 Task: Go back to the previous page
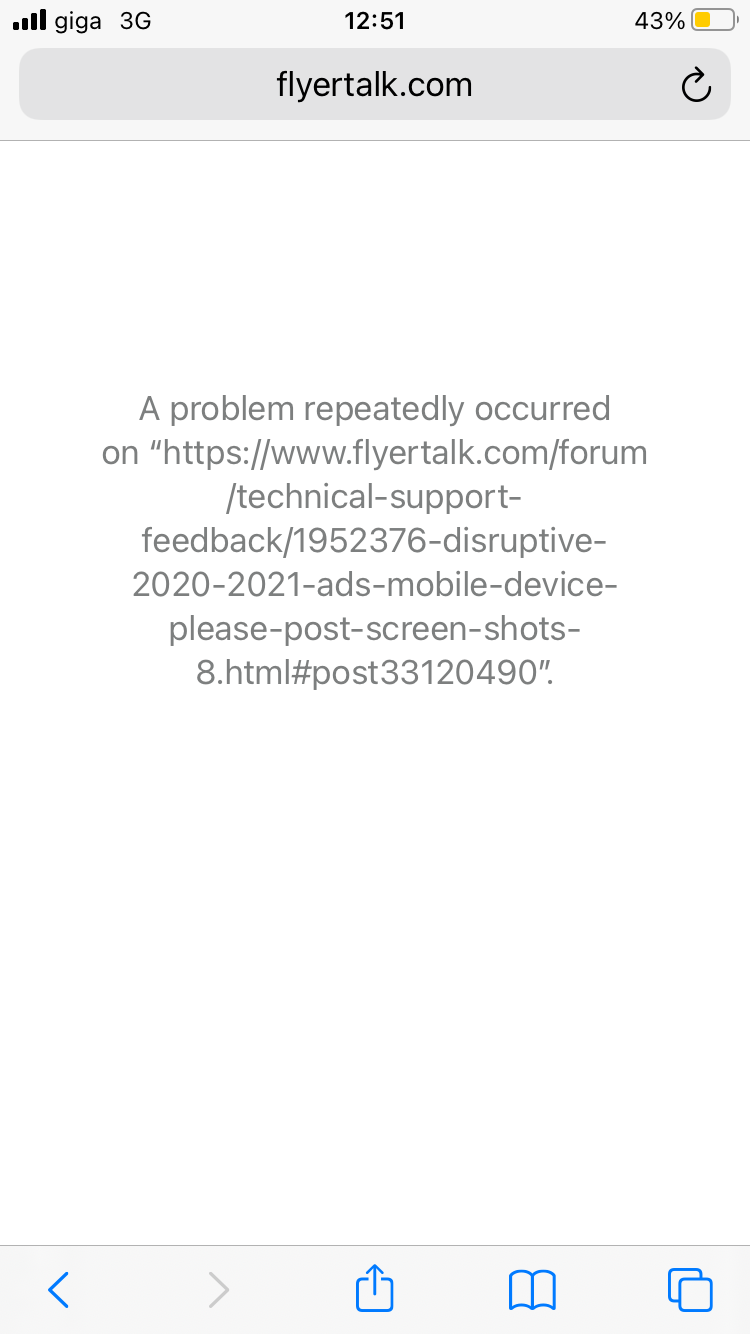[59, 1289]
